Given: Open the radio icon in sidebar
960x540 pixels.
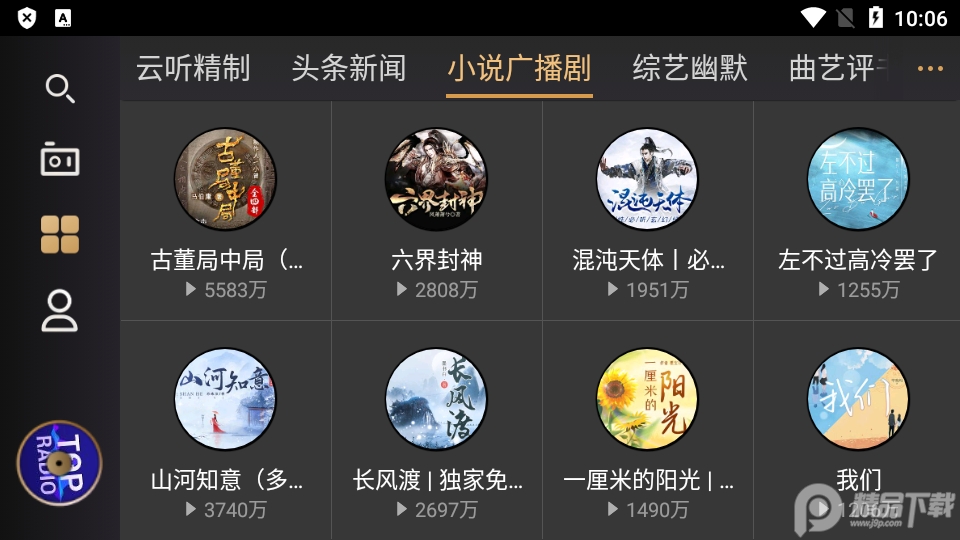Looking at the screenshot, I should point(60,160).
